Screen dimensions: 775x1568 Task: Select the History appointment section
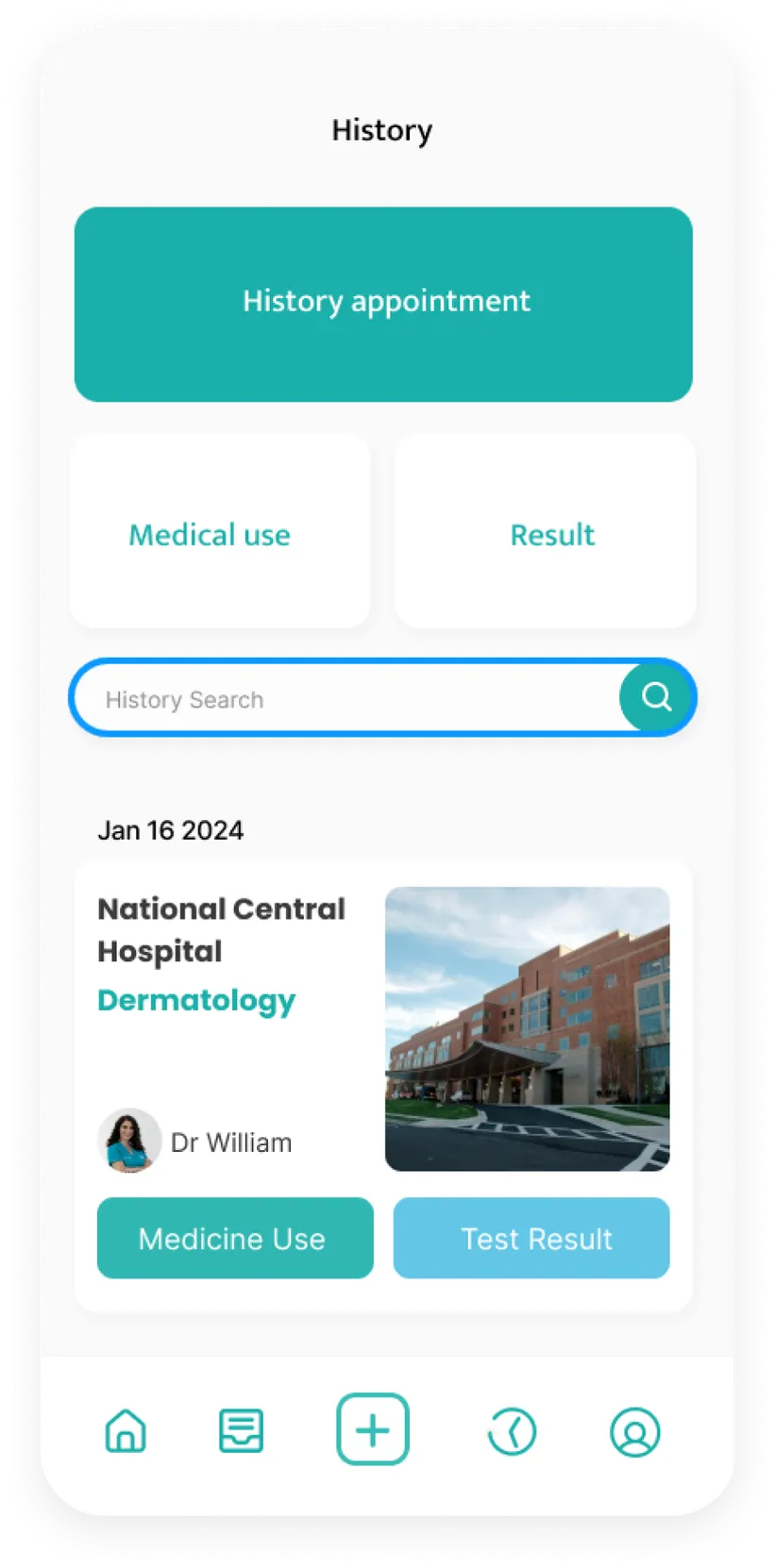click(383, 304)
